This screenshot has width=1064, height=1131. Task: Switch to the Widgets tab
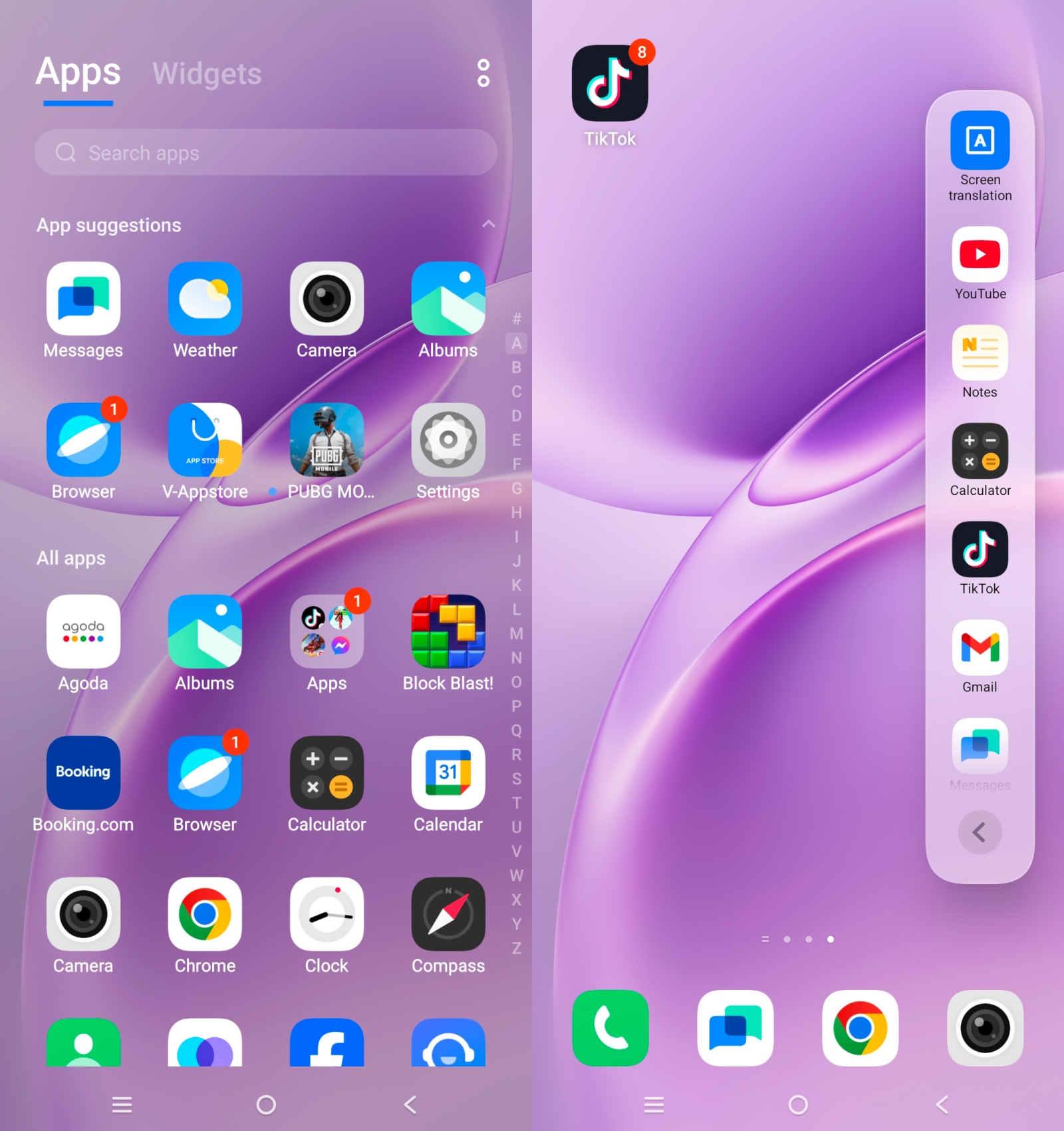(207, 74)
